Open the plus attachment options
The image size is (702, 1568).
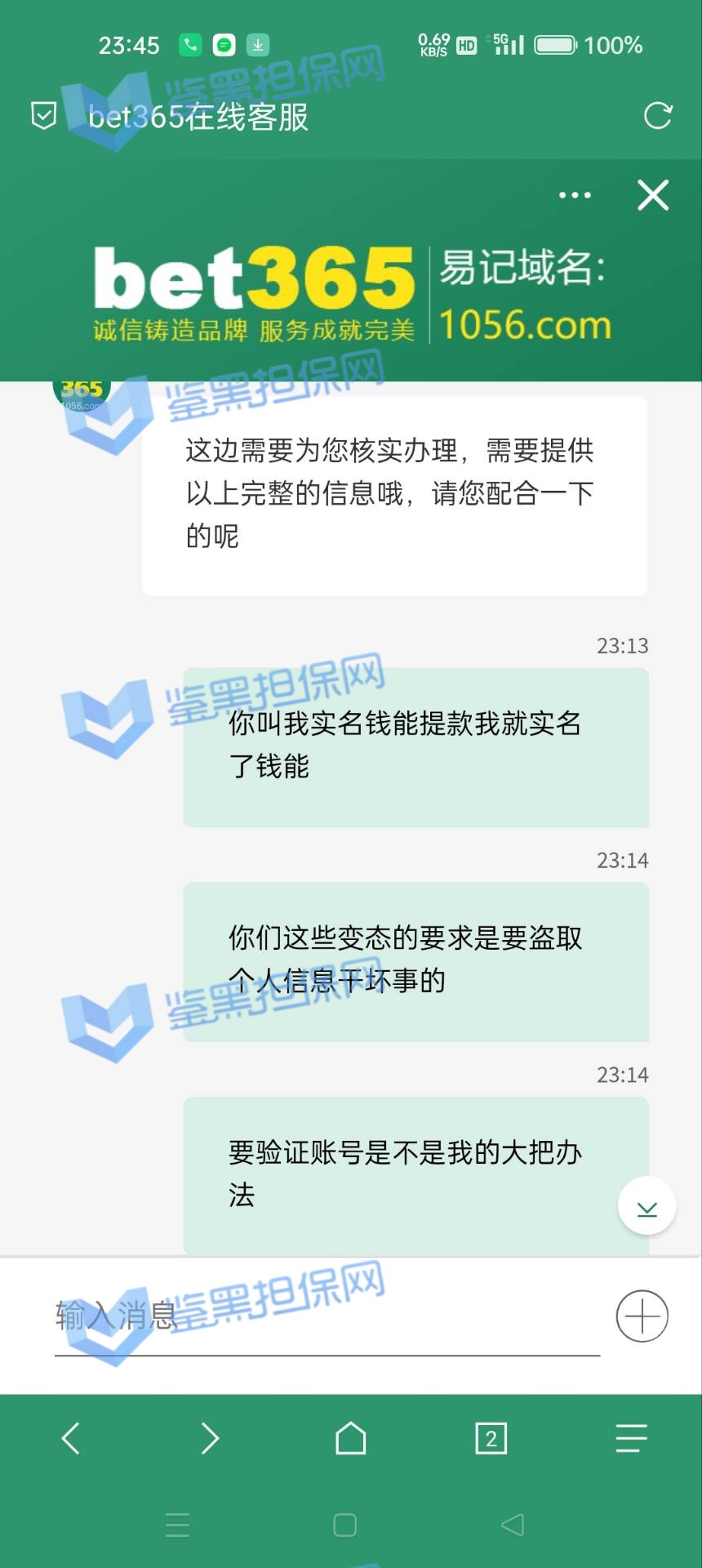coord(642,1316)
